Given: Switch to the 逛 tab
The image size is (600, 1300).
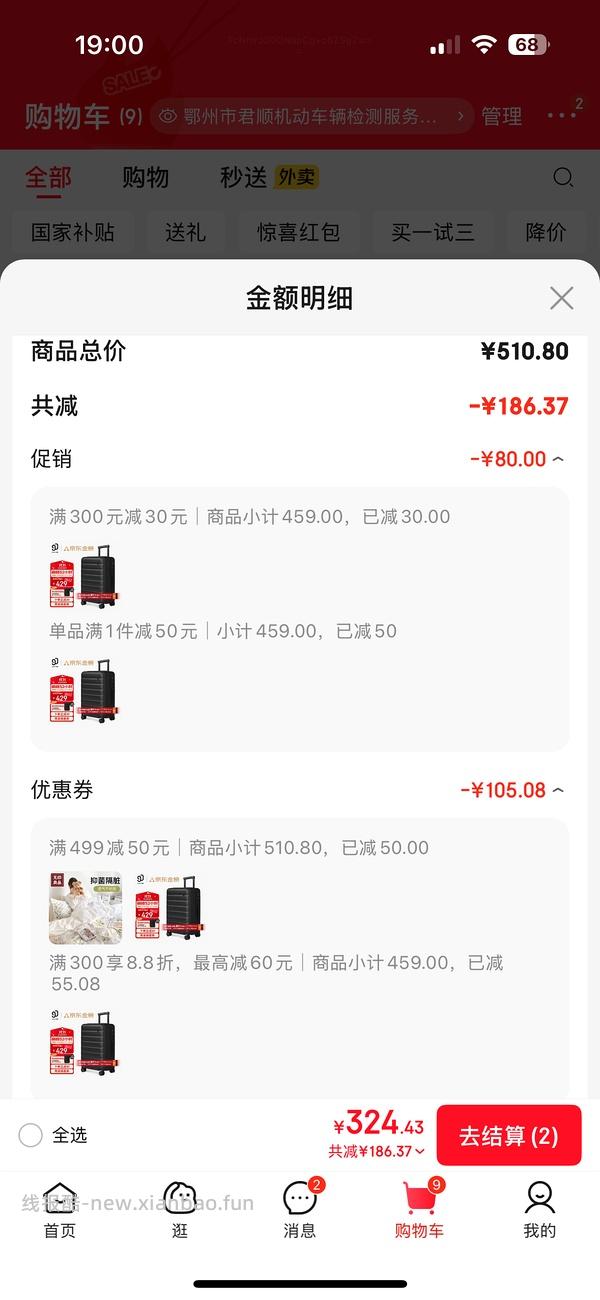Looking at the screenshot, I should point(179,1208).
